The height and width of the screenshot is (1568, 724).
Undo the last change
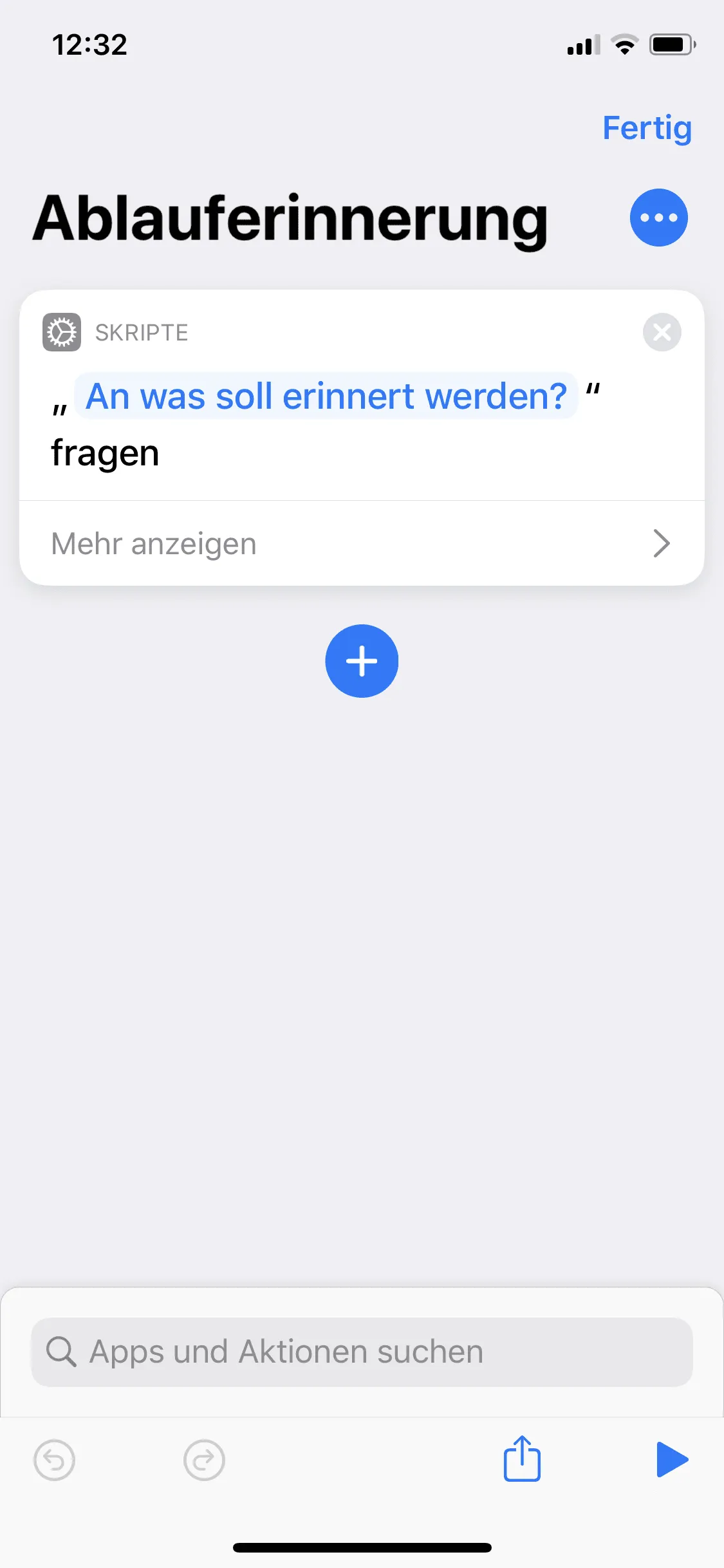[x=54, y=1460]
